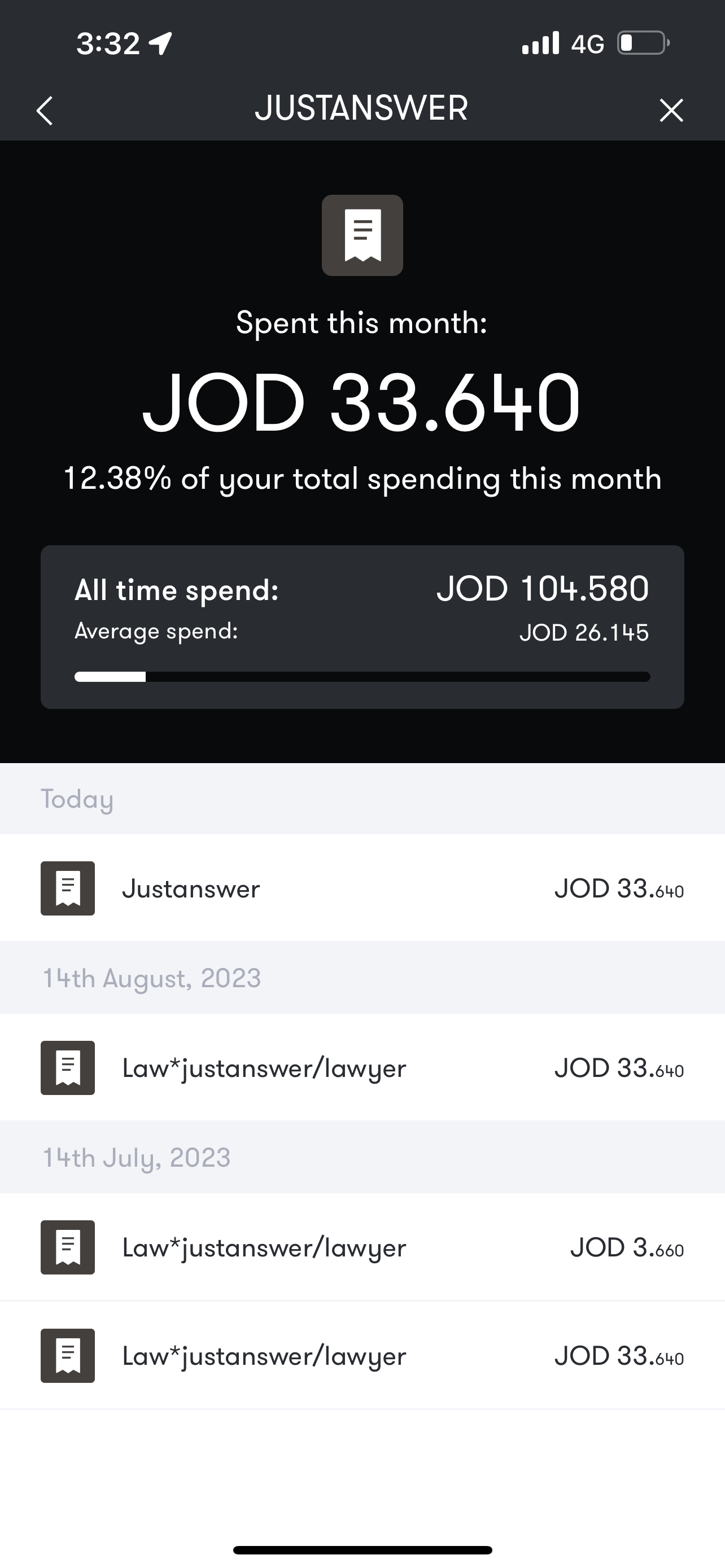Screen dimensions: 725x1568
Task: Tap the JUSTANSWER merchant receipt icon at top
Action: point(362,235)
